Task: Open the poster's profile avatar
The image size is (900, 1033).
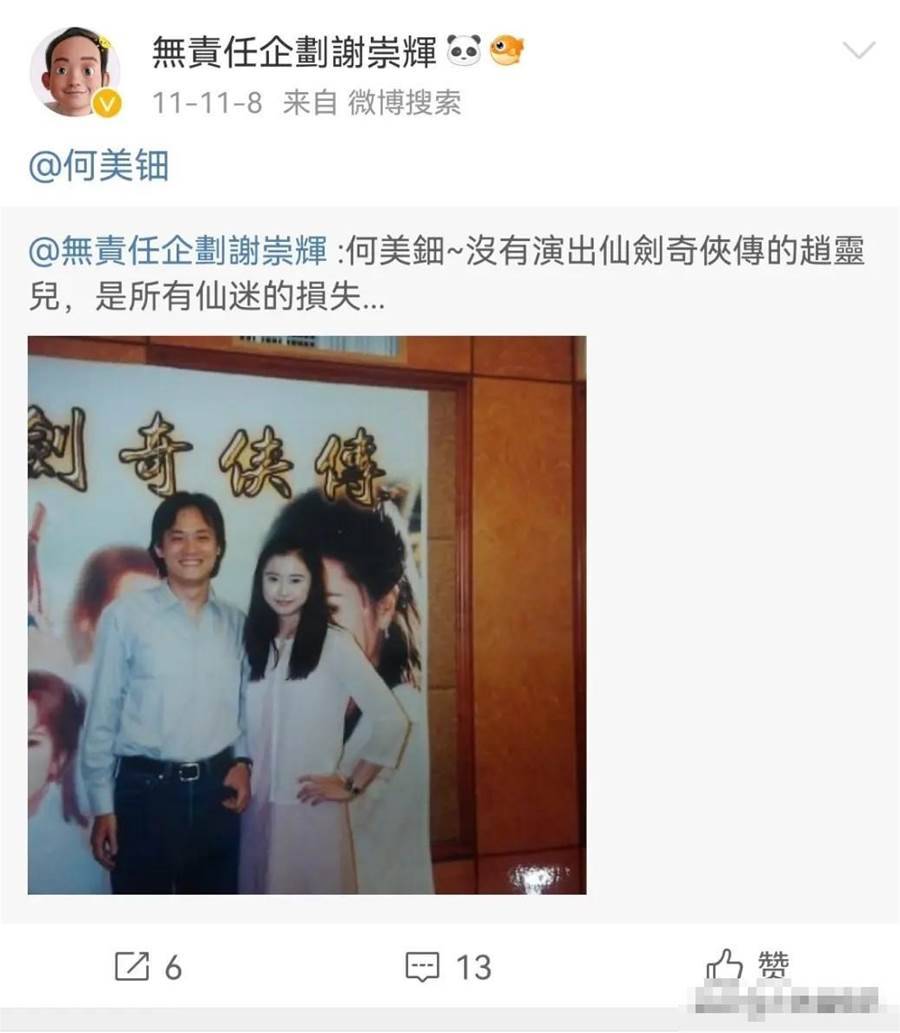Action: point(75,71)
